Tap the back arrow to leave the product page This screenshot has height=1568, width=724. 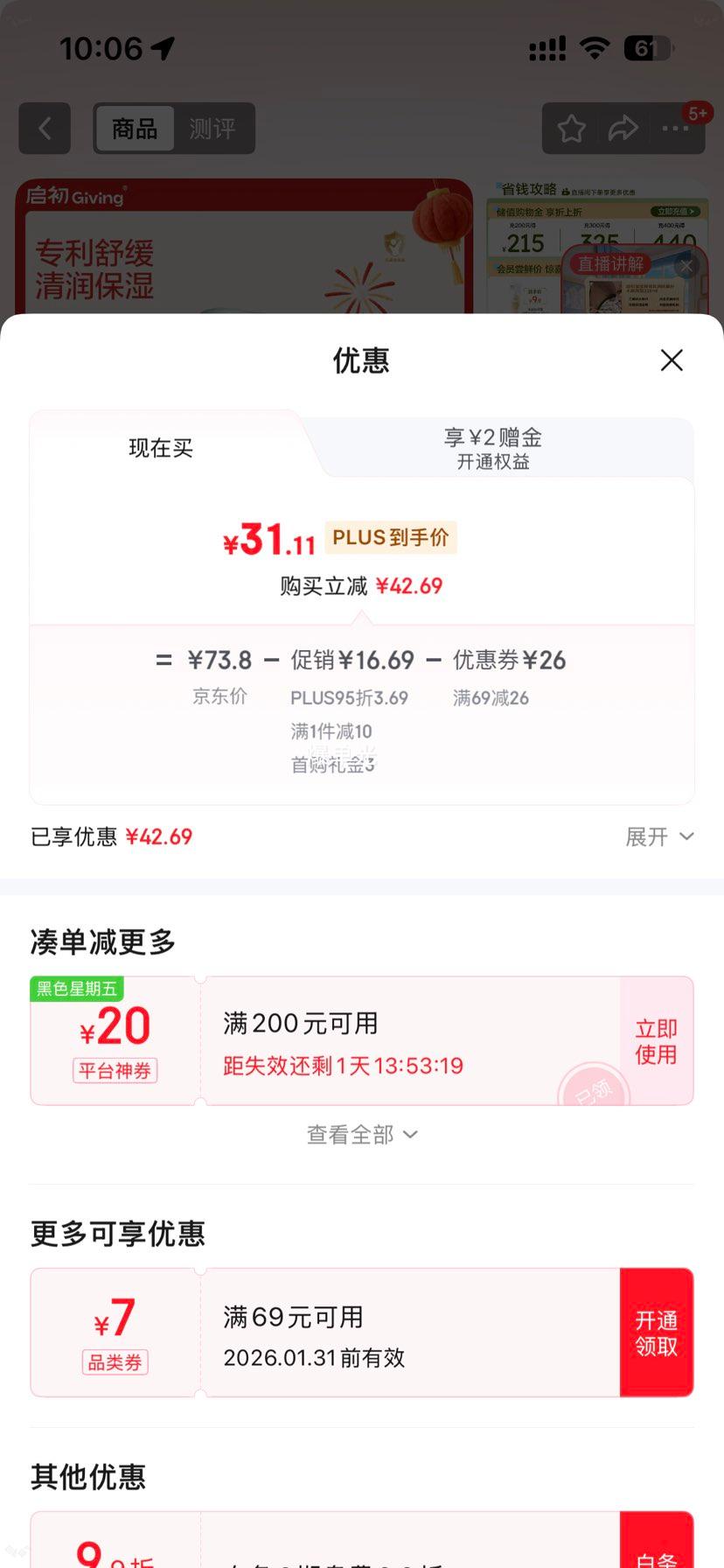coord(45,128)
